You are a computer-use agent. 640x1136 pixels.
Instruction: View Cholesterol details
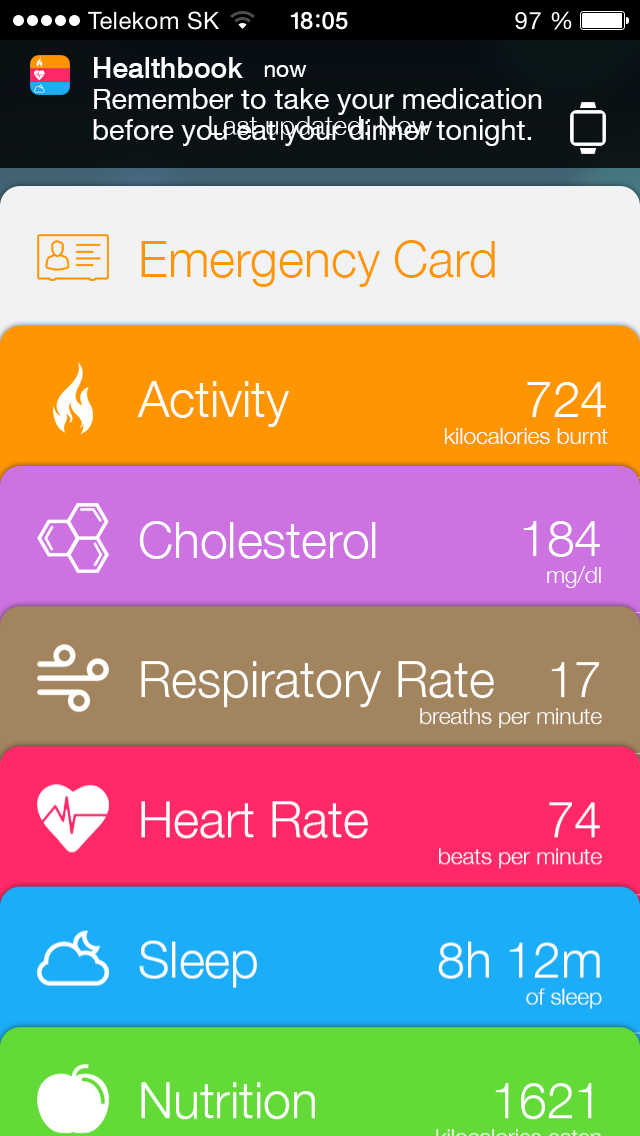point(318,540)
